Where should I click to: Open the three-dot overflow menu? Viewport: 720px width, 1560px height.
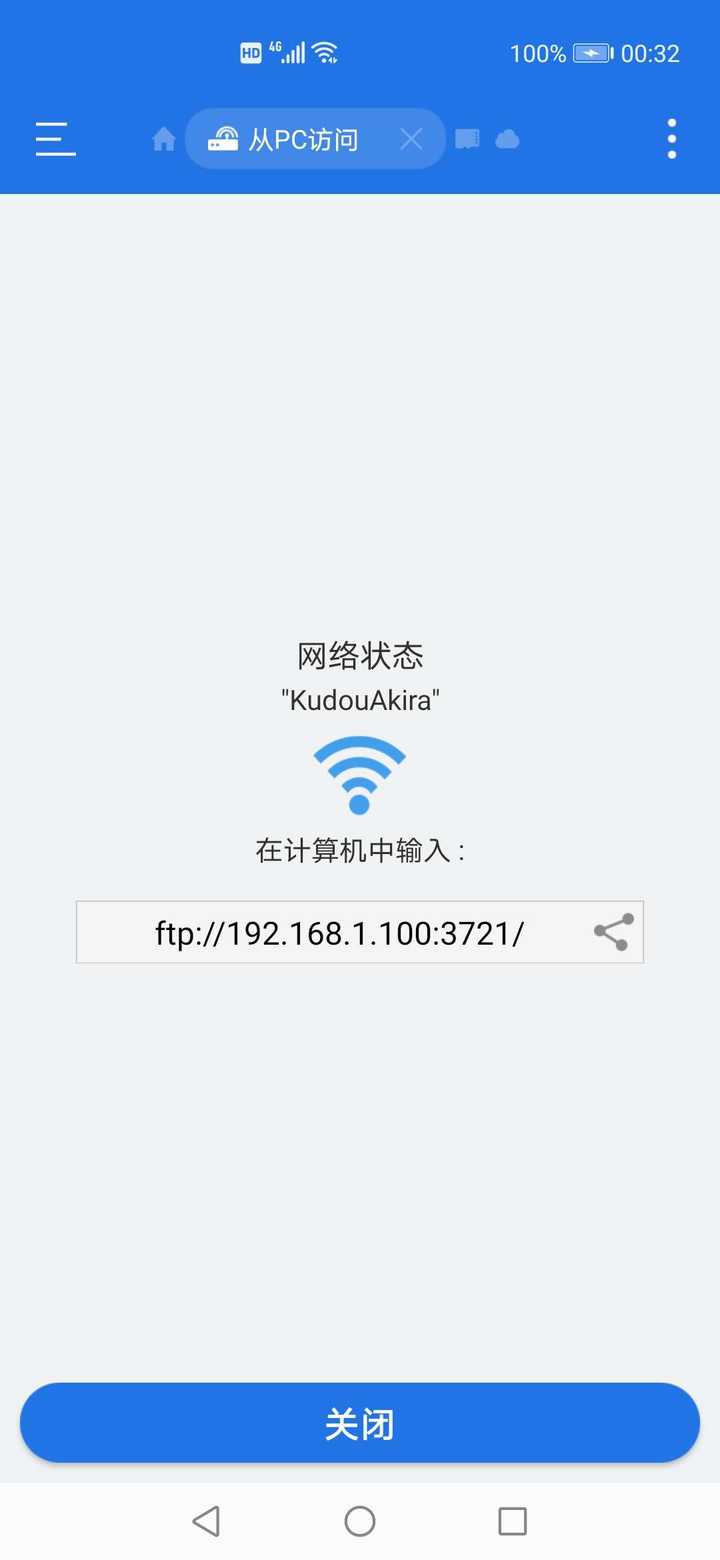click(x=672, y=139)
